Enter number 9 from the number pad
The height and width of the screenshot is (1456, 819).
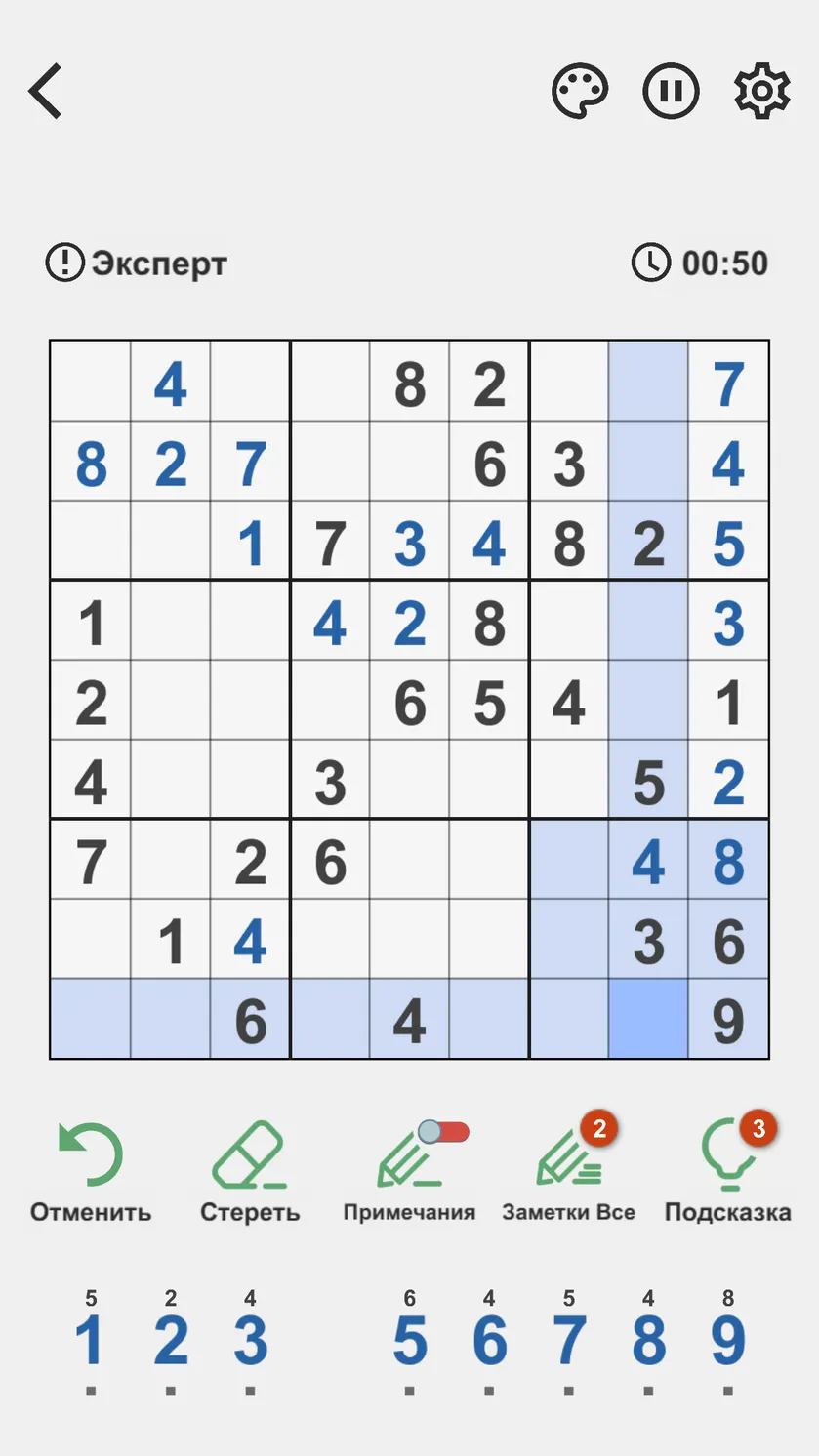click(x=728, y=1342)
